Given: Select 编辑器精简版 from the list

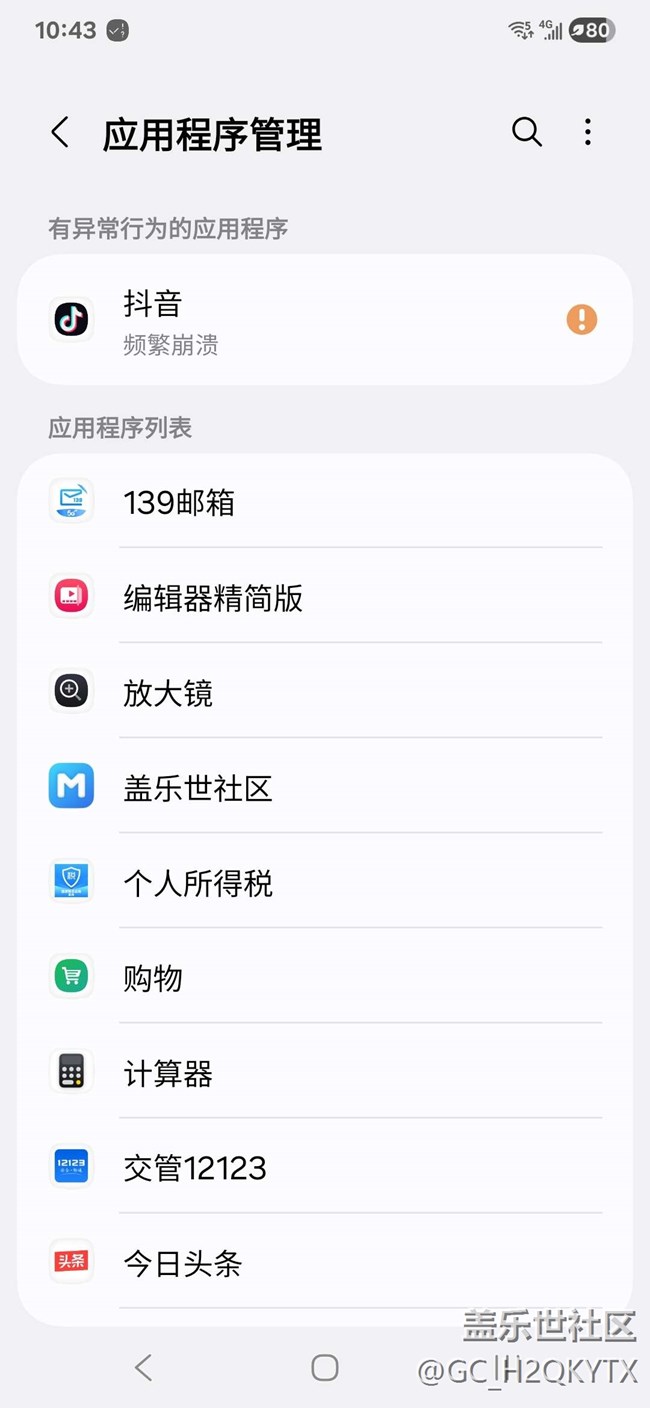Looking at the screenshot, I should pos(325,598).
